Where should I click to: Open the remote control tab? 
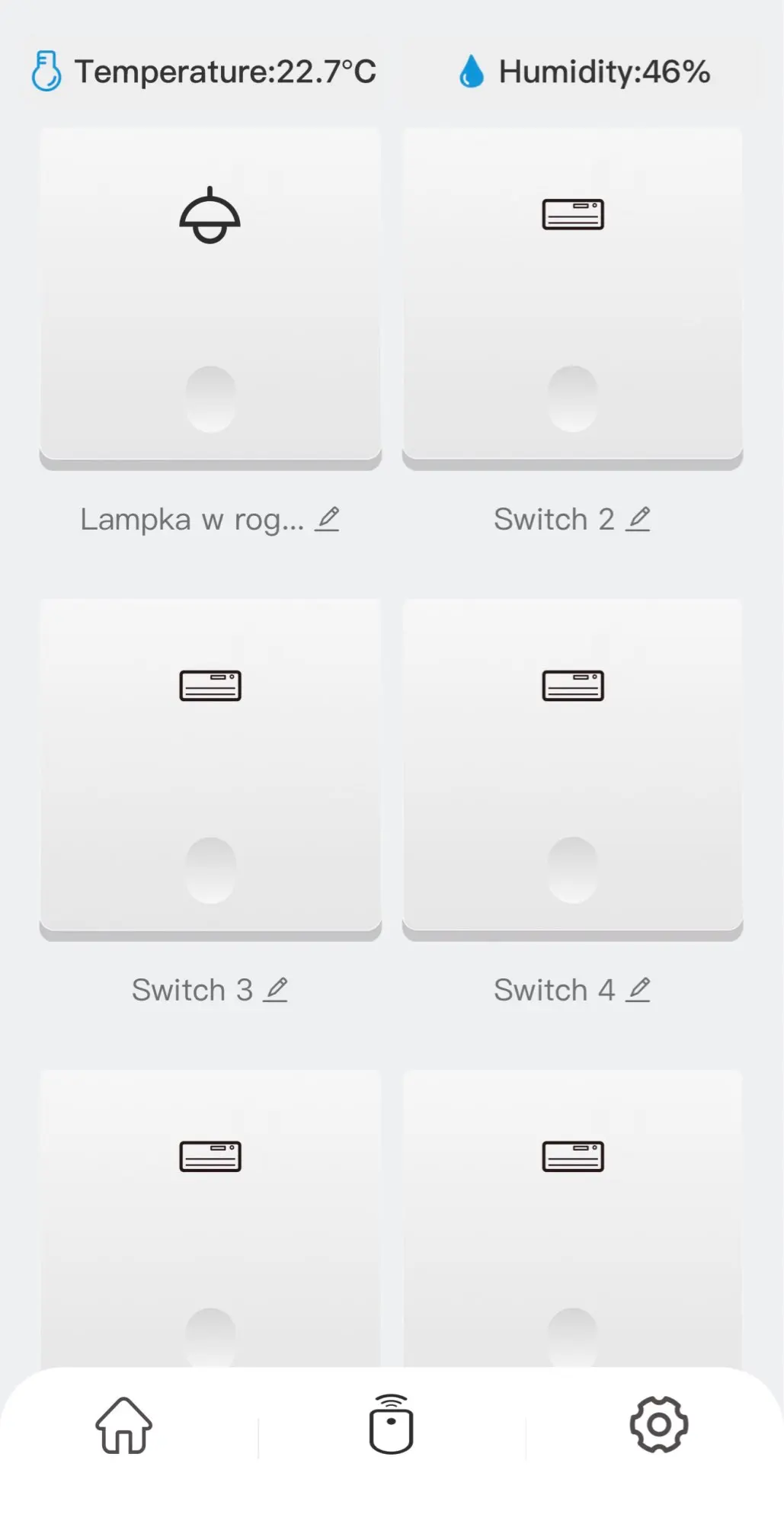[392, 1424]
